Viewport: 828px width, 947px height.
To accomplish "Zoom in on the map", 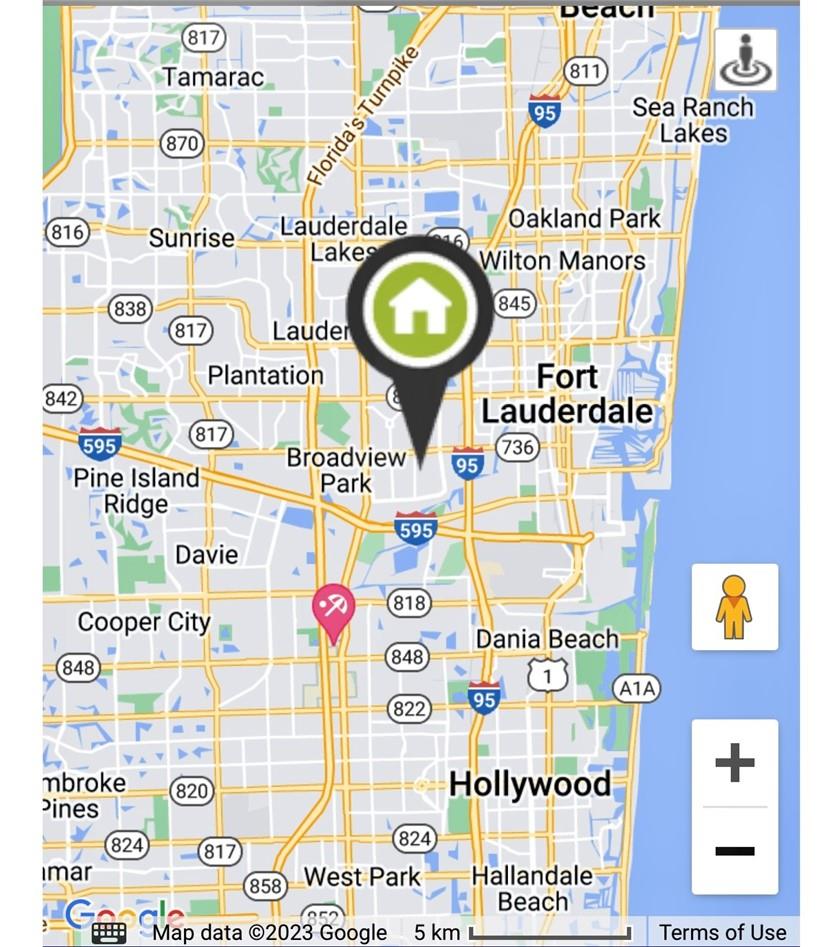I will (734, 763).
